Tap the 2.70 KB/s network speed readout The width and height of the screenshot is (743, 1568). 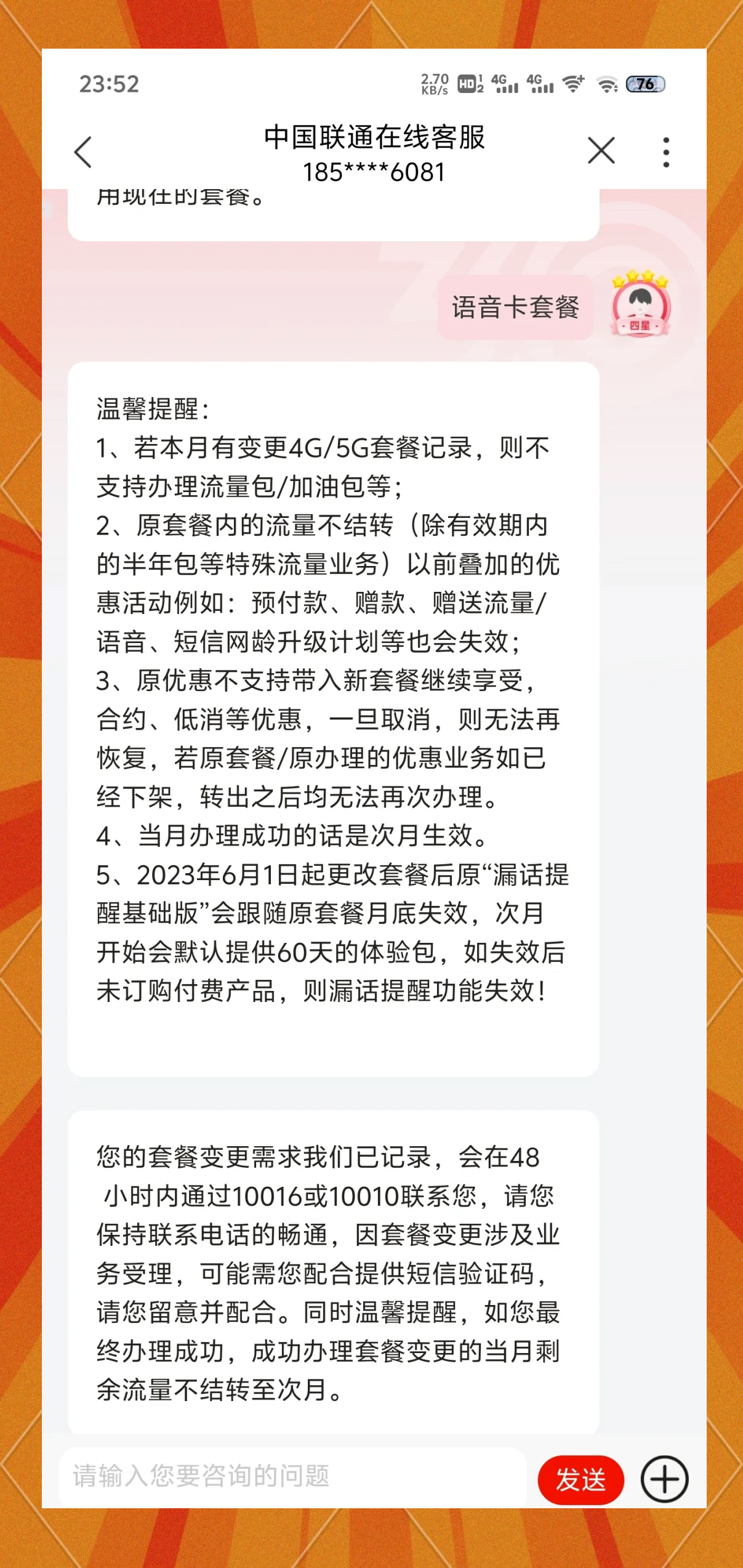(x=435, y=84)
